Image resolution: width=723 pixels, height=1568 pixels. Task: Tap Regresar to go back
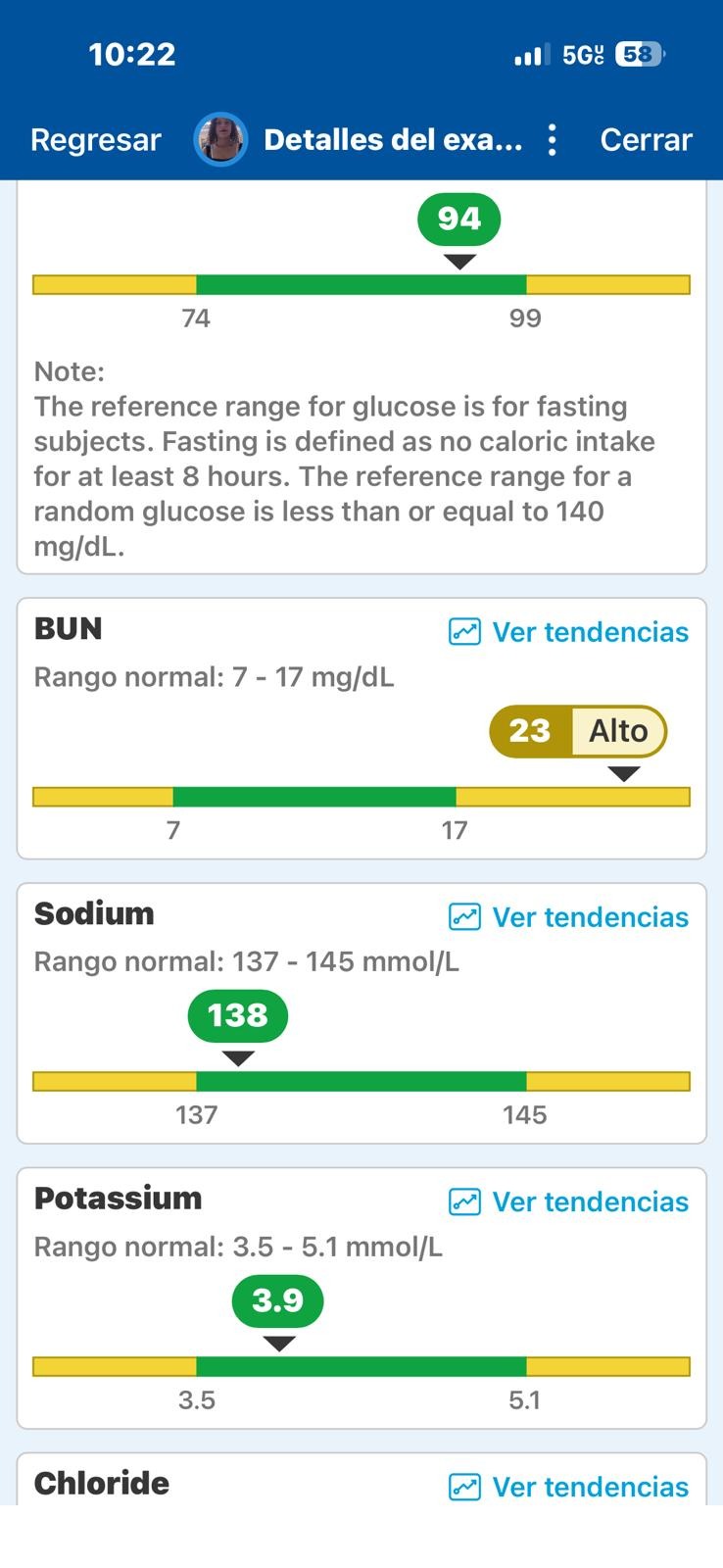click(95, 140)
